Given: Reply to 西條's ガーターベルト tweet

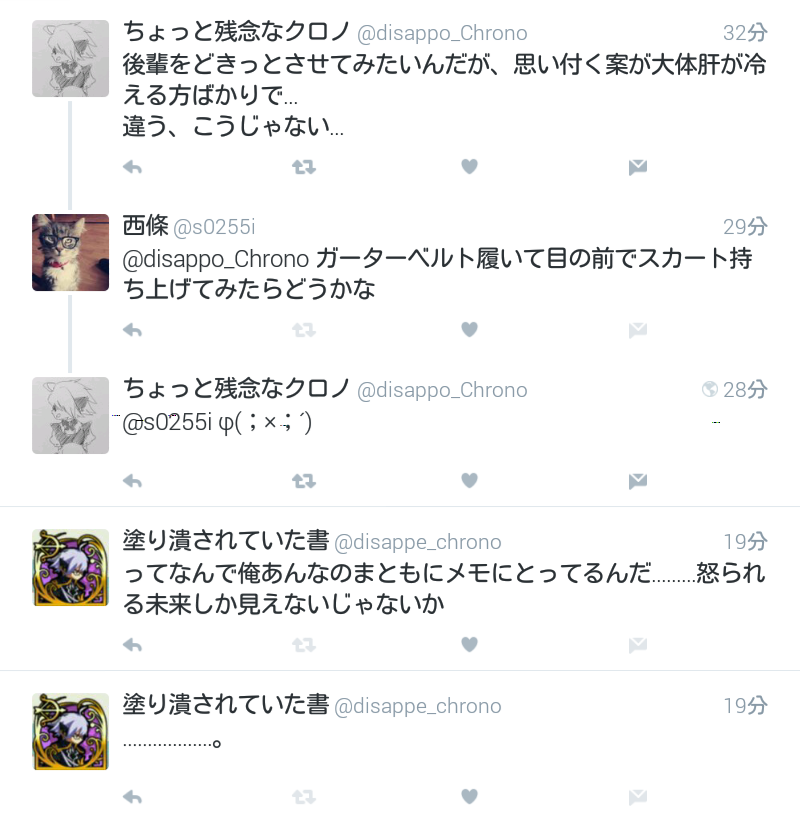Looking at the screenshot, I should [133, 330].
